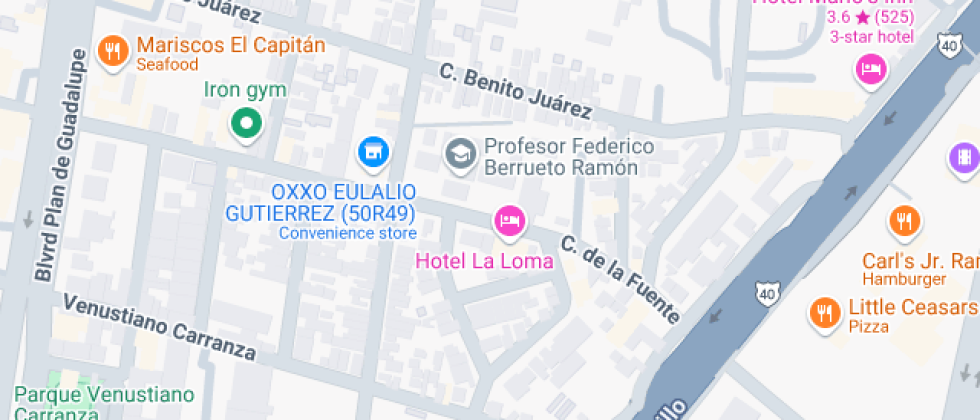Tap the OXXO Eulalio Gutierrez store pin
This screenshot has width=980, height=420.
click(374, 153)
